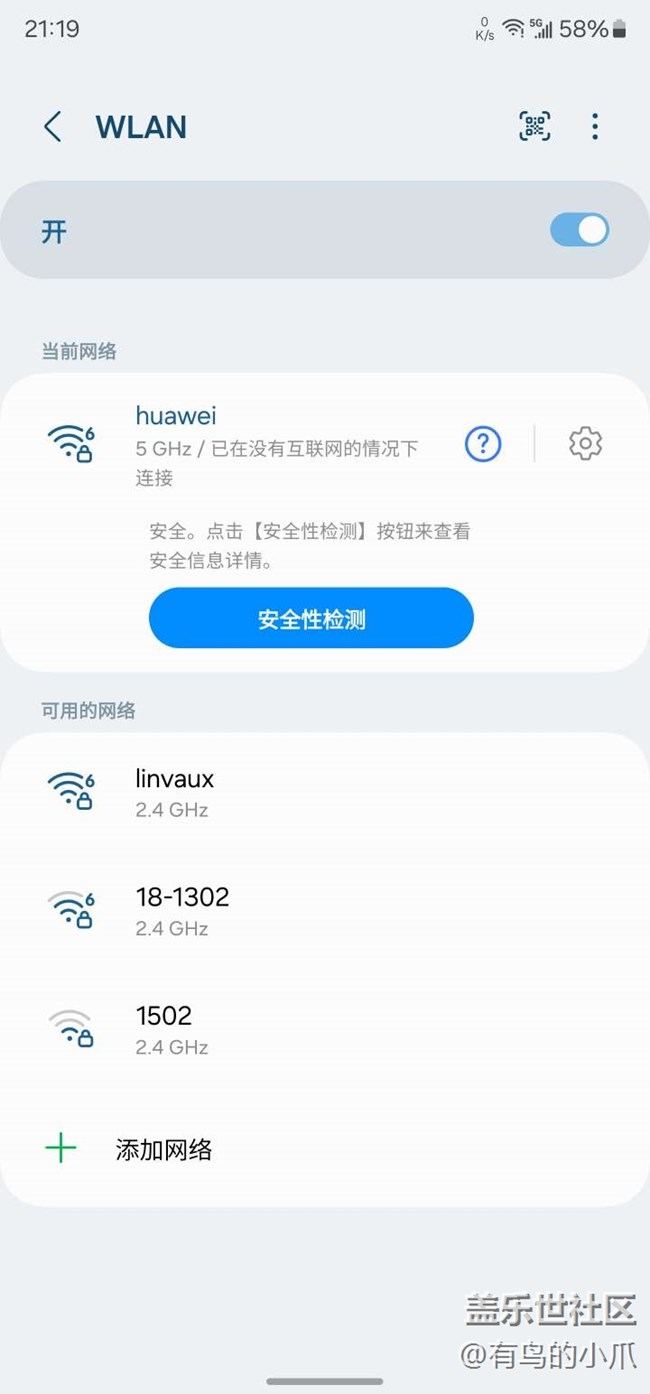Screen dimensions: 650x1394
Task: Open the more options menu
Action: [595, 126]
